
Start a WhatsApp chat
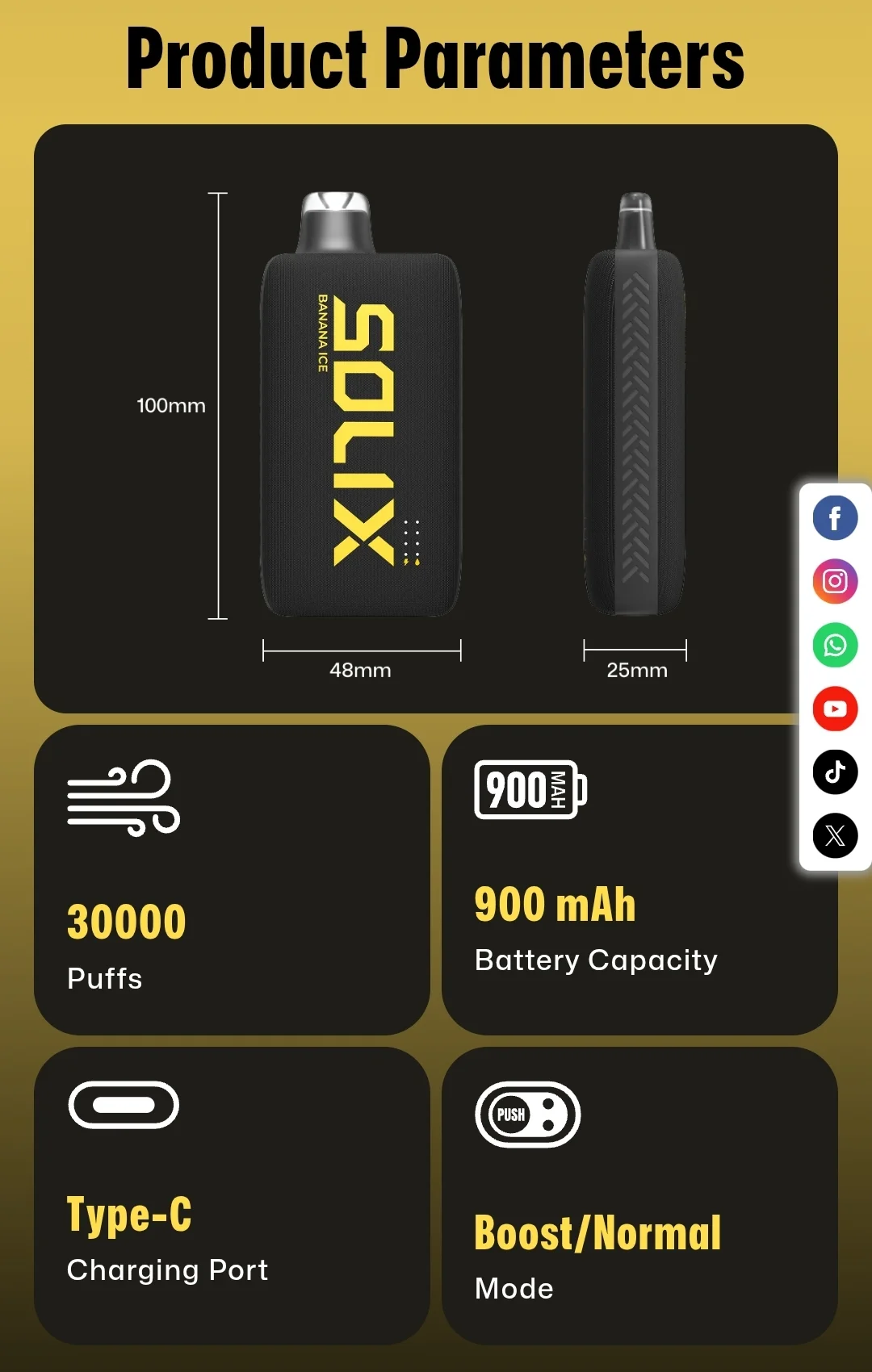pyautogui.click(x=835, y=645)
